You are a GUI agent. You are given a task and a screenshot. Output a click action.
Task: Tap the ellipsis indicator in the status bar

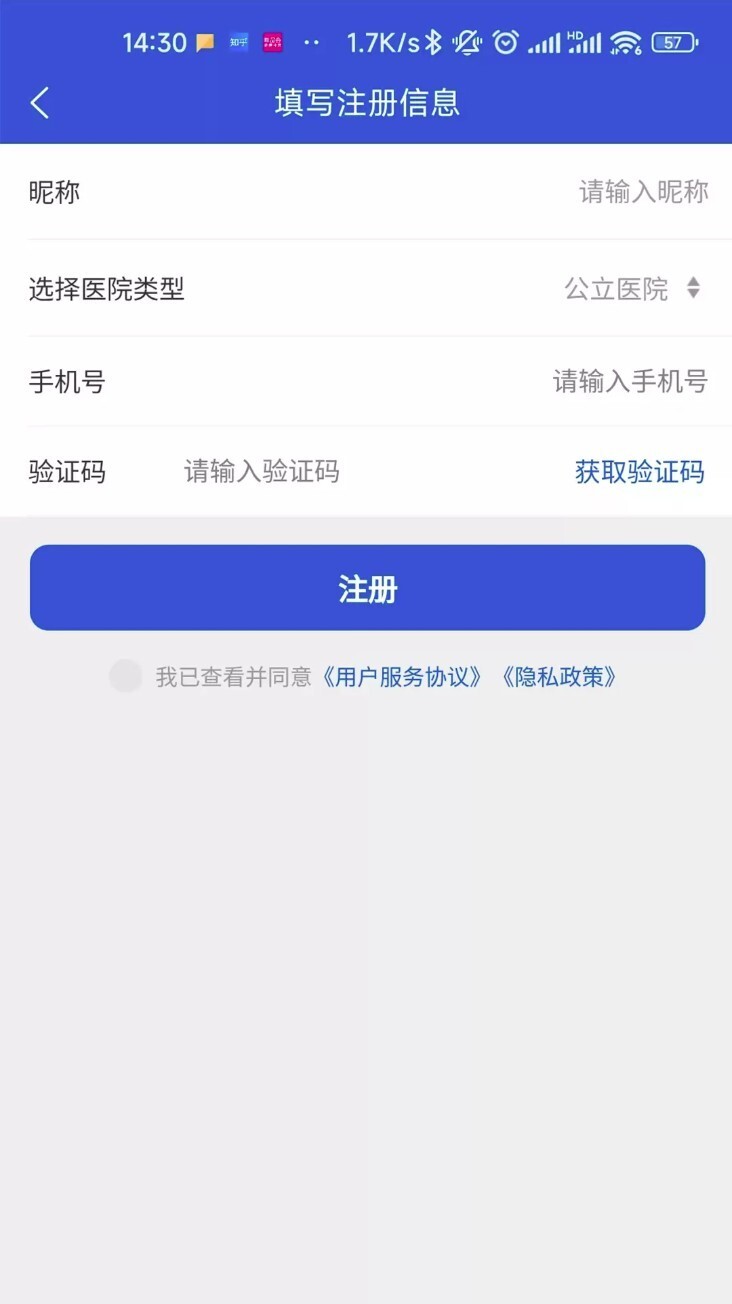pyautogui.click(x=310, y=43)
